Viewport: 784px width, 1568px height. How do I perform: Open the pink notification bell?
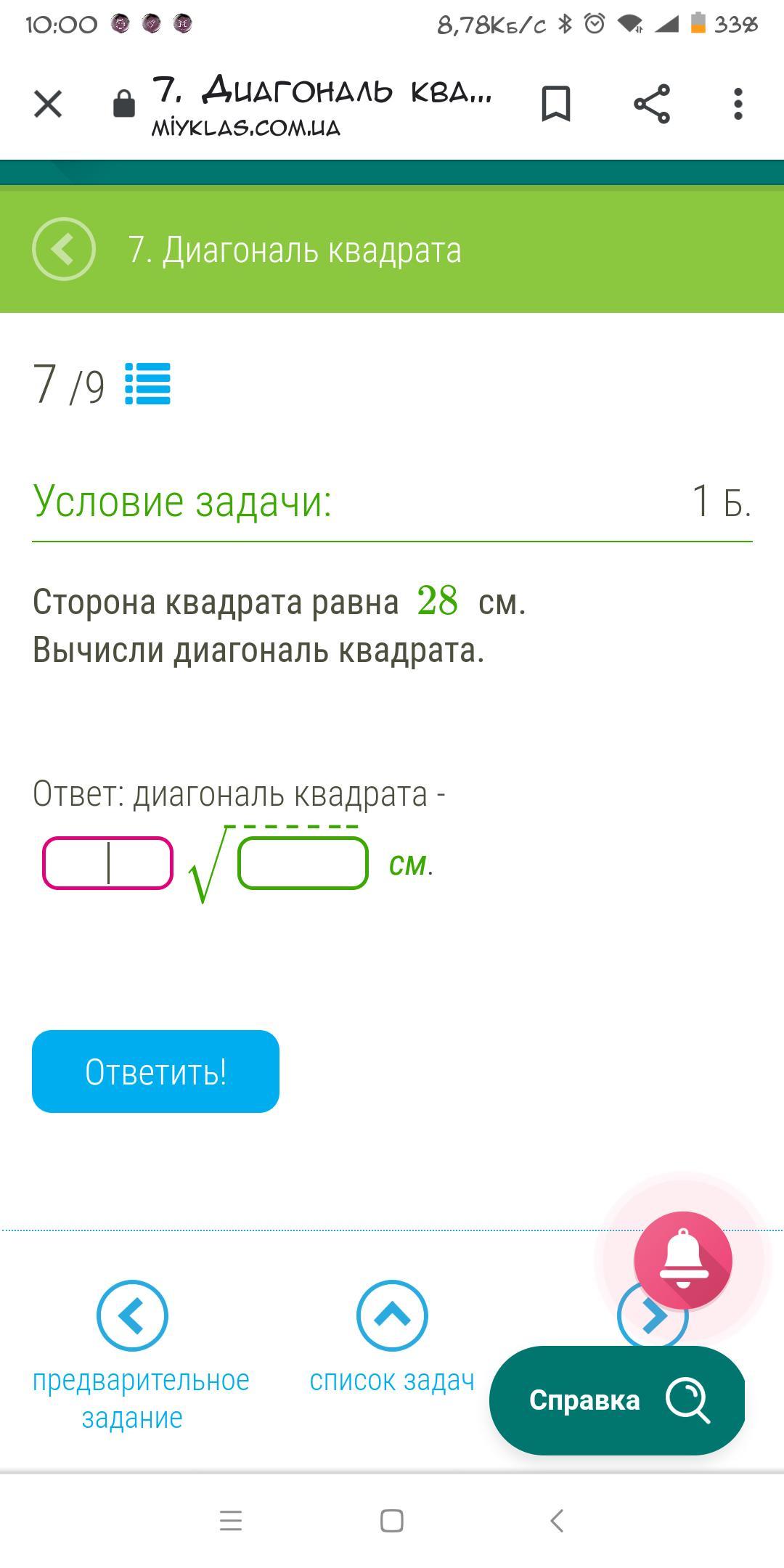682,1261
